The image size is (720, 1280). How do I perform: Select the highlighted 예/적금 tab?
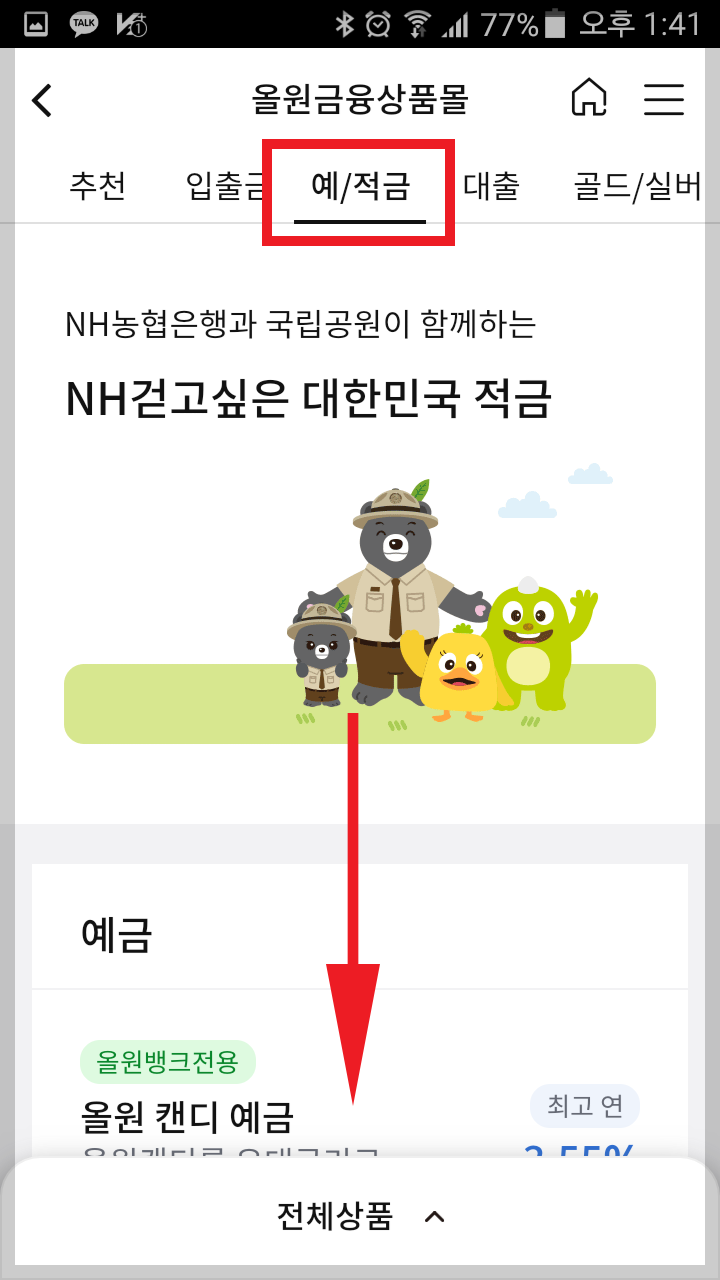click(360, 188)
